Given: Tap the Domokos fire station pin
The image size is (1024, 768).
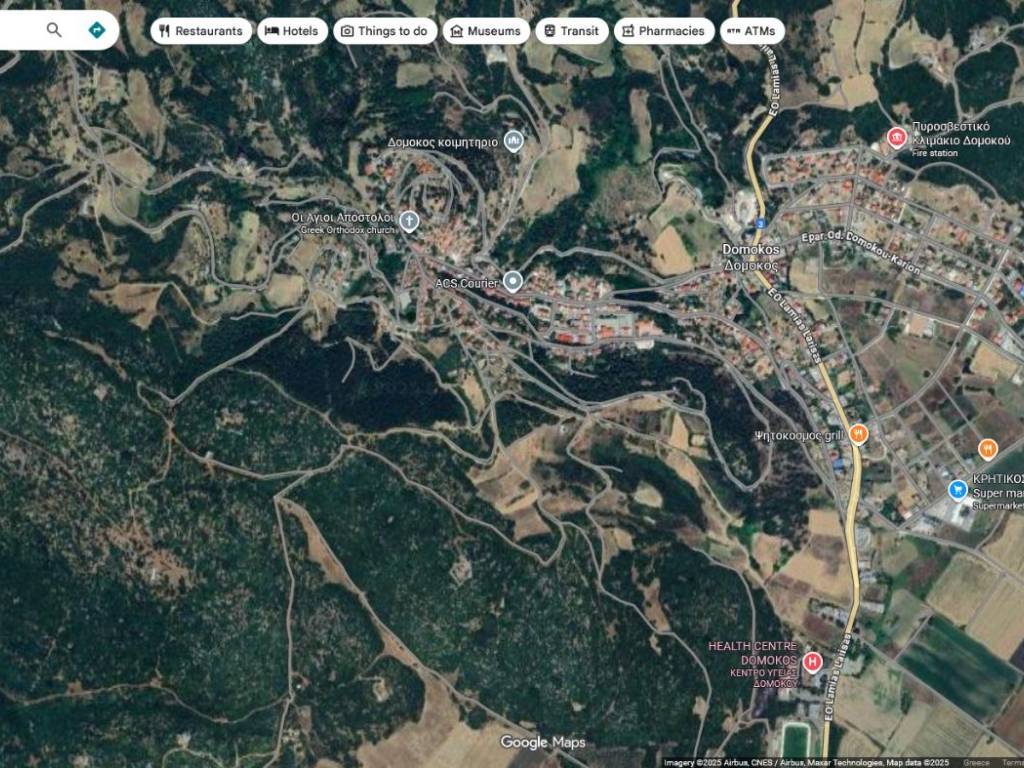Looking at the screenshot, I should pyautogui.click(x=897, y=138).
